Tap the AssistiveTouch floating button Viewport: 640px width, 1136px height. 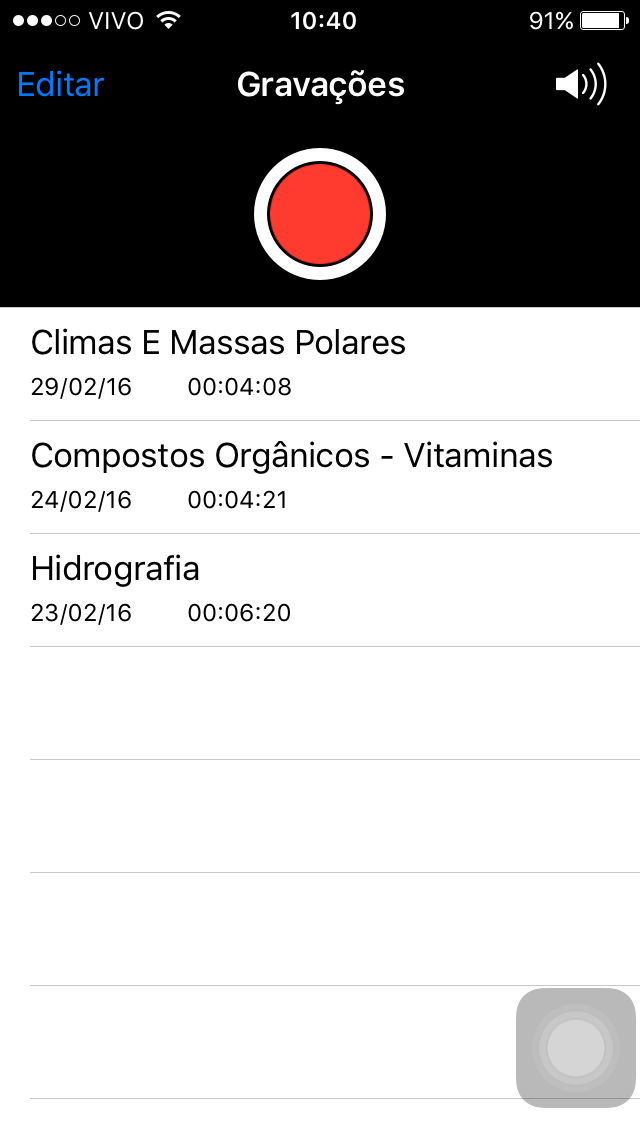tap(575, 1047)
